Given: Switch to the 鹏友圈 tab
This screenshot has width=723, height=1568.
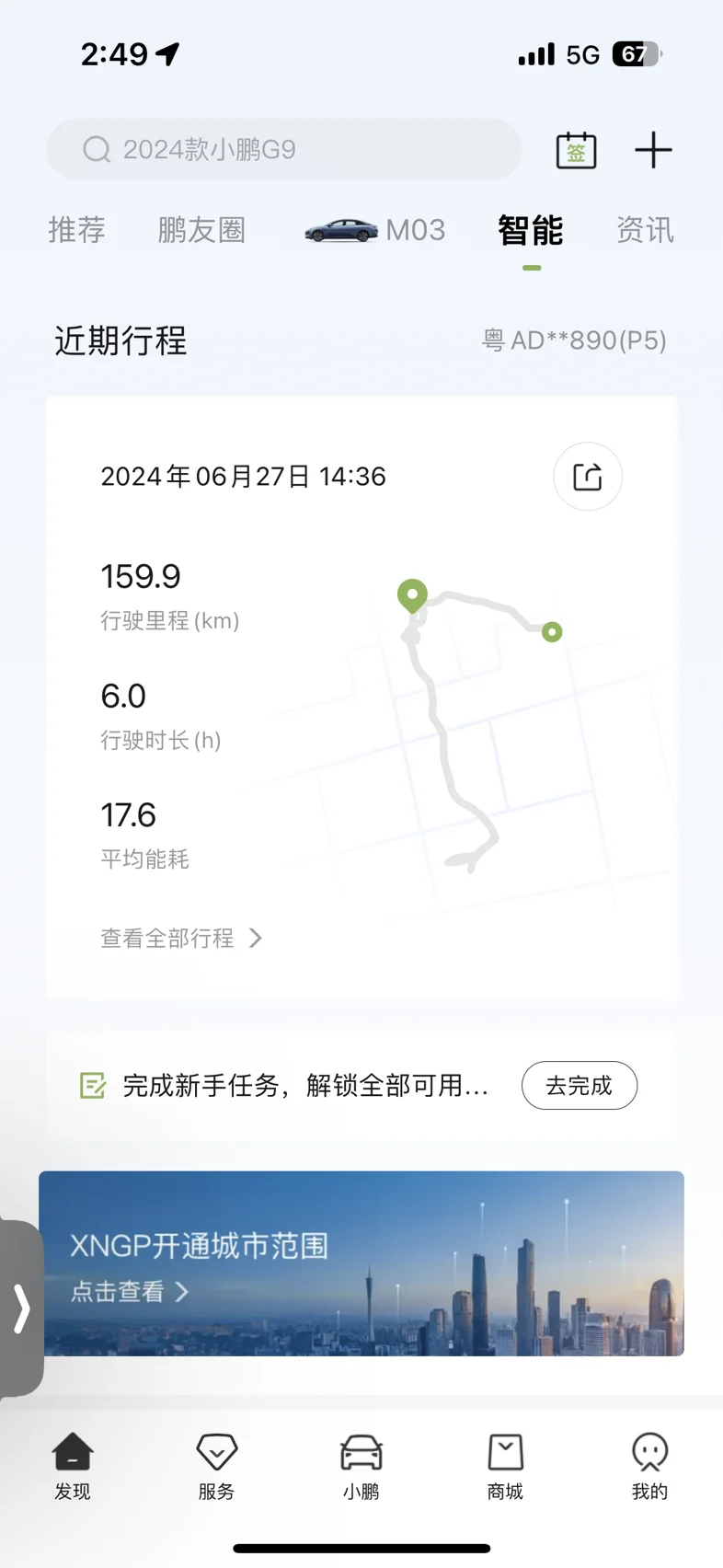Looking at the screenshot, I should click(x=201, y=230).
